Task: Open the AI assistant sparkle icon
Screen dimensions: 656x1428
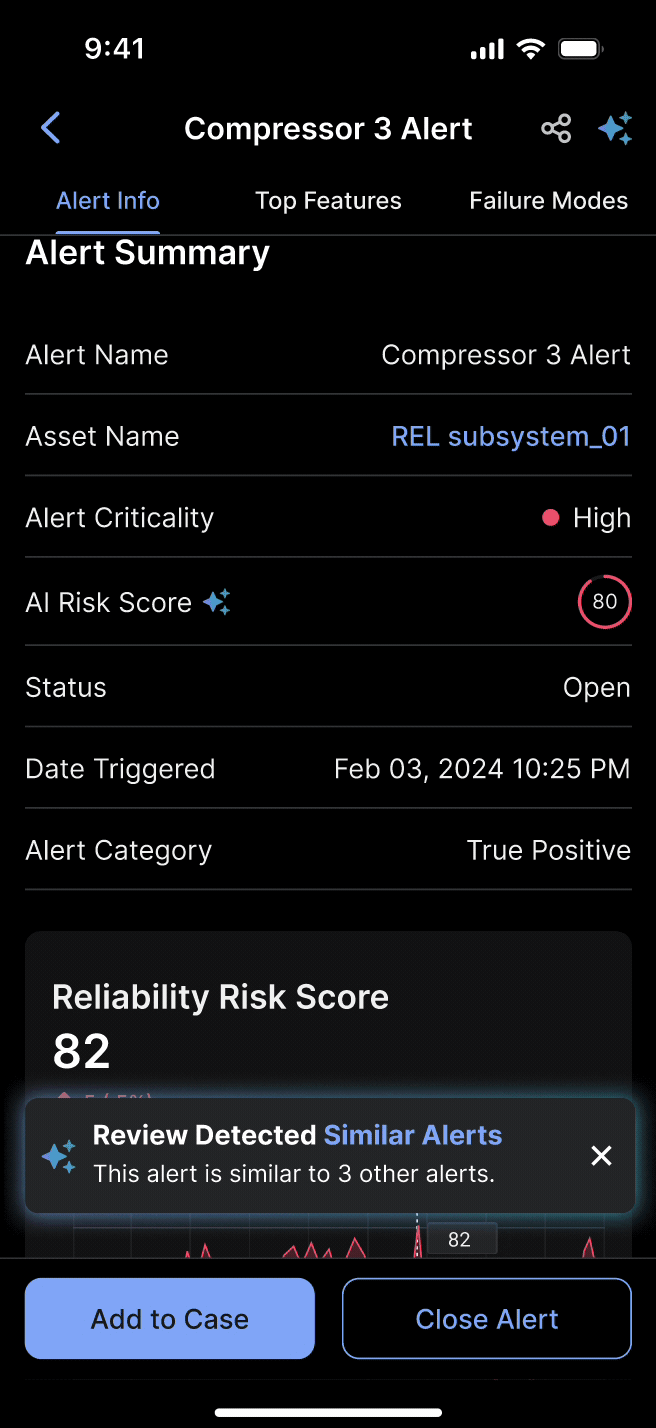Action: click(x=615, y=129)
